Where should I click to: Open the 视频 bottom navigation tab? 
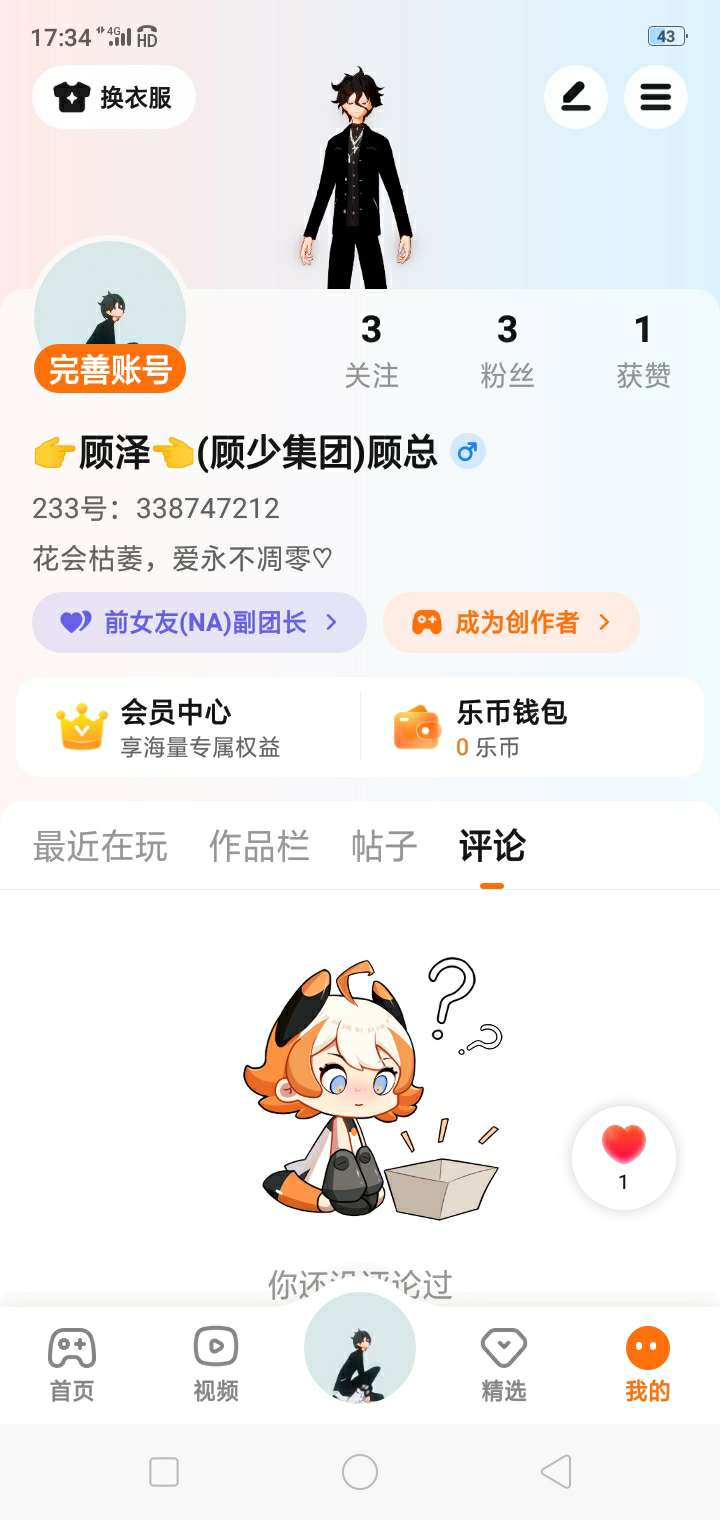pyautogui.click(x=216, y=1364)
